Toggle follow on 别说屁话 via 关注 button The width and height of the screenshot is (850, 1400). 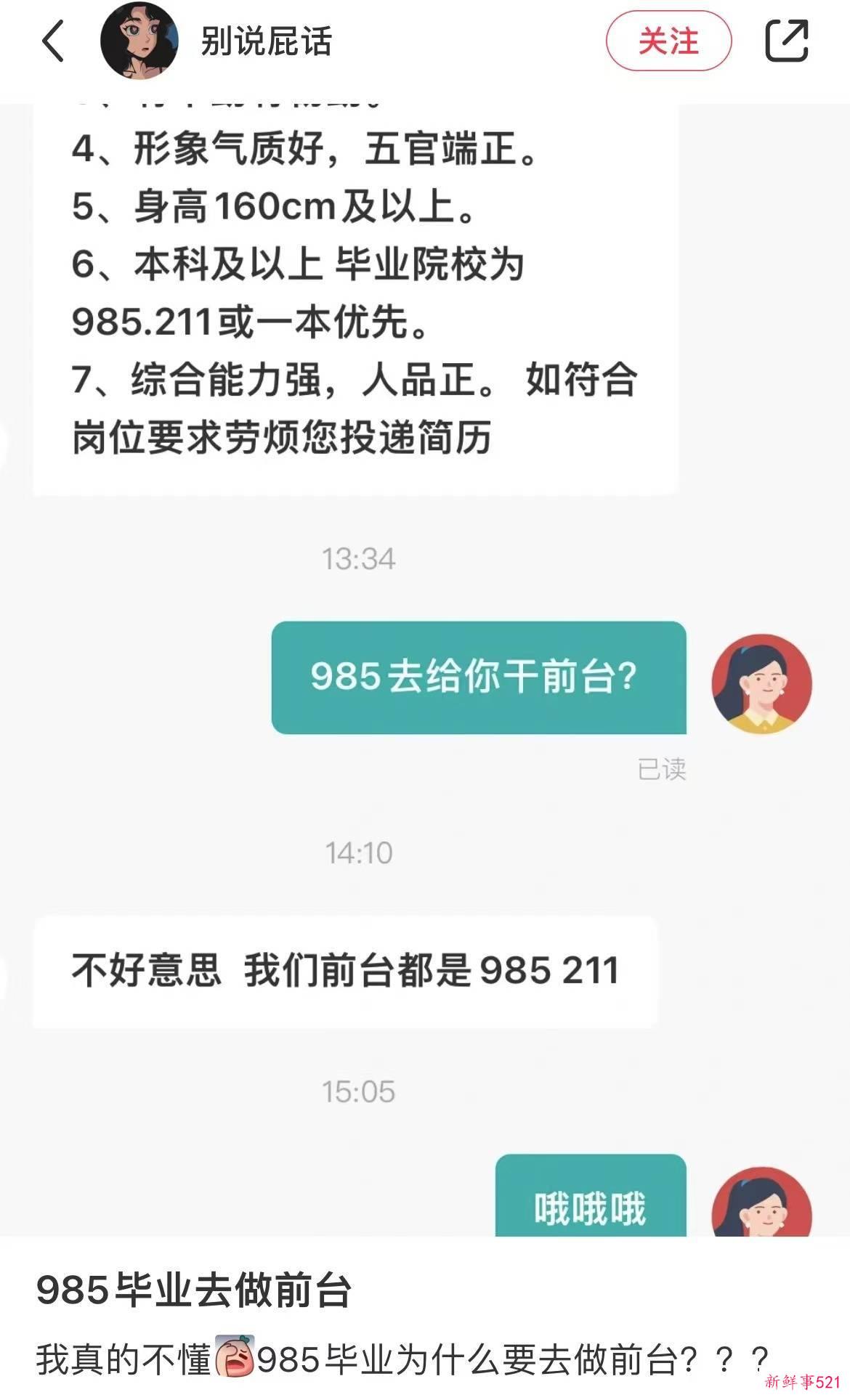667,41
